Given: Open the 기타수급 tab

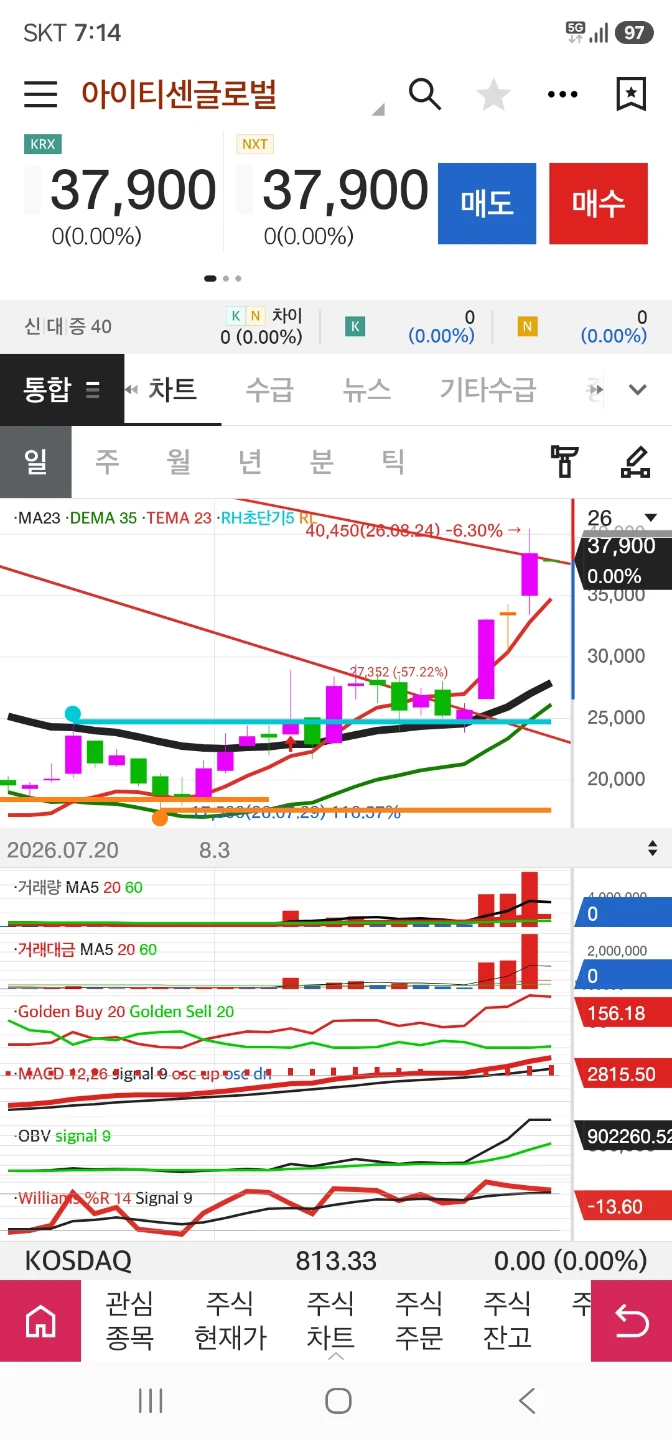Looking at the screenshot, I should point(488,389).
